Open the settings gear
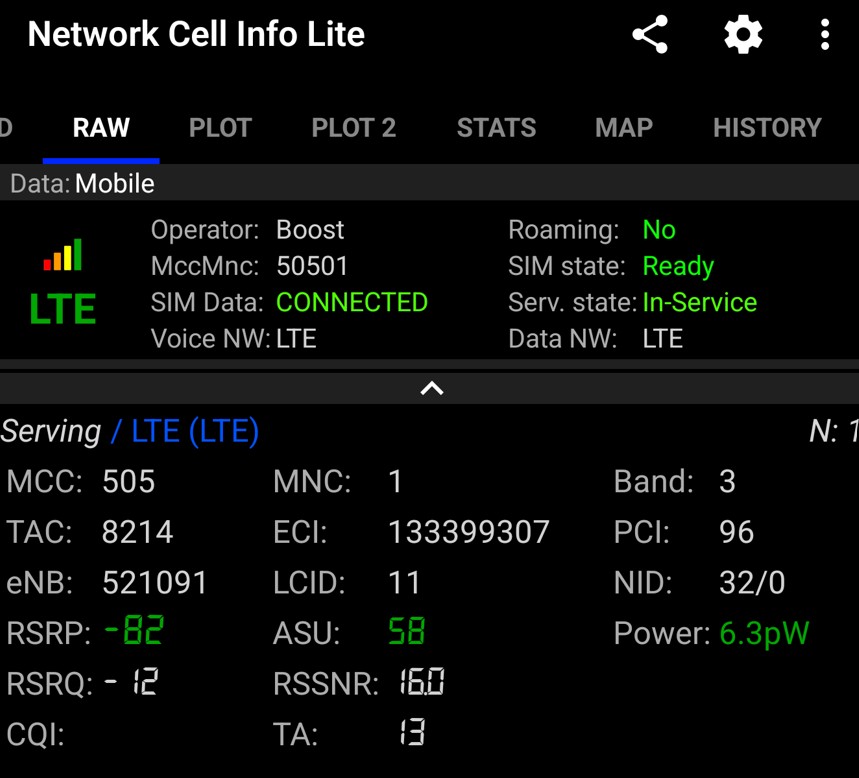Screen dimensions: 859x778 pyautogui.click(x=743, y=35)
